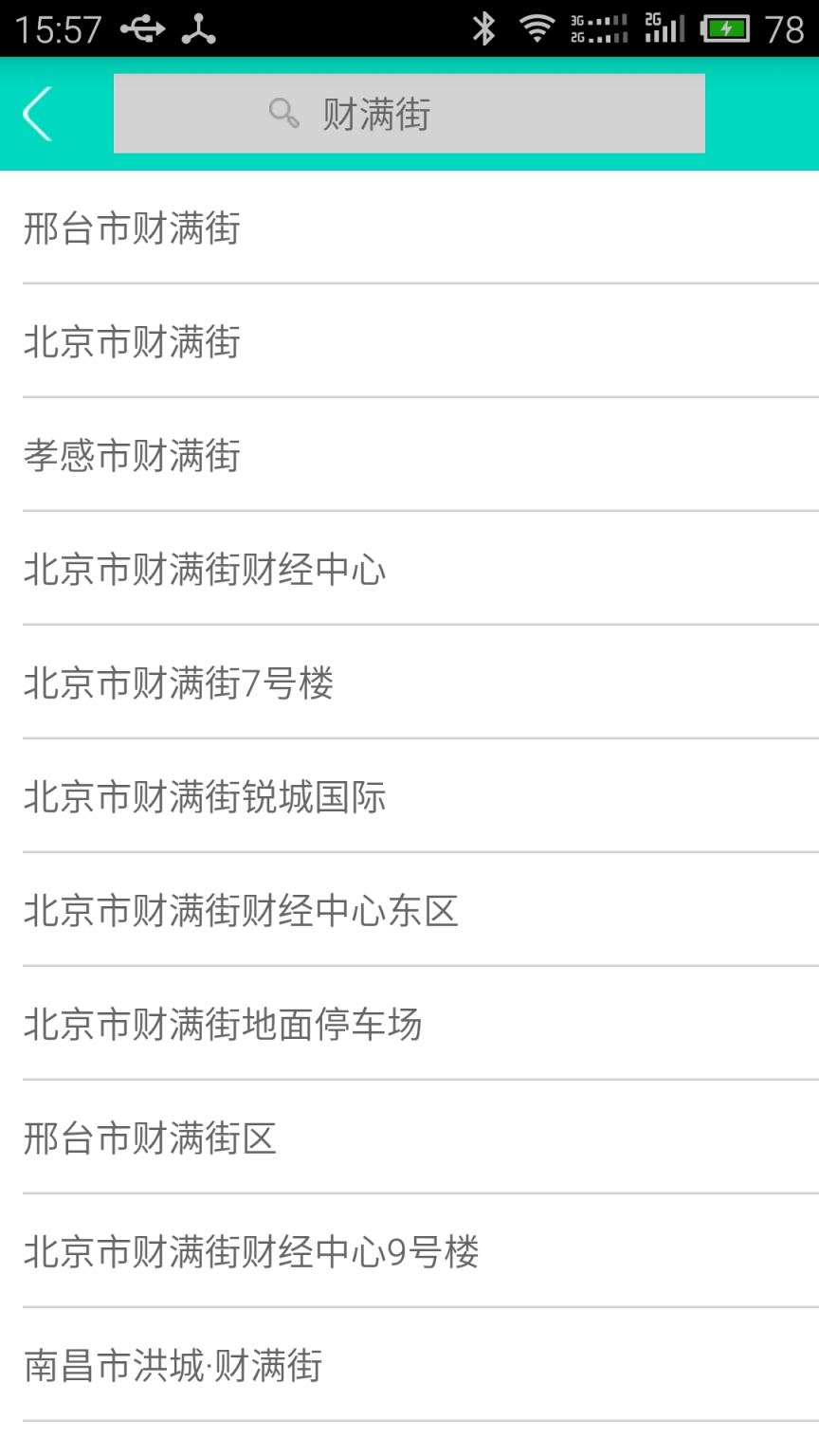
Task: Tap the battery indicator in the status bar
Action: [x=725, y=28]
